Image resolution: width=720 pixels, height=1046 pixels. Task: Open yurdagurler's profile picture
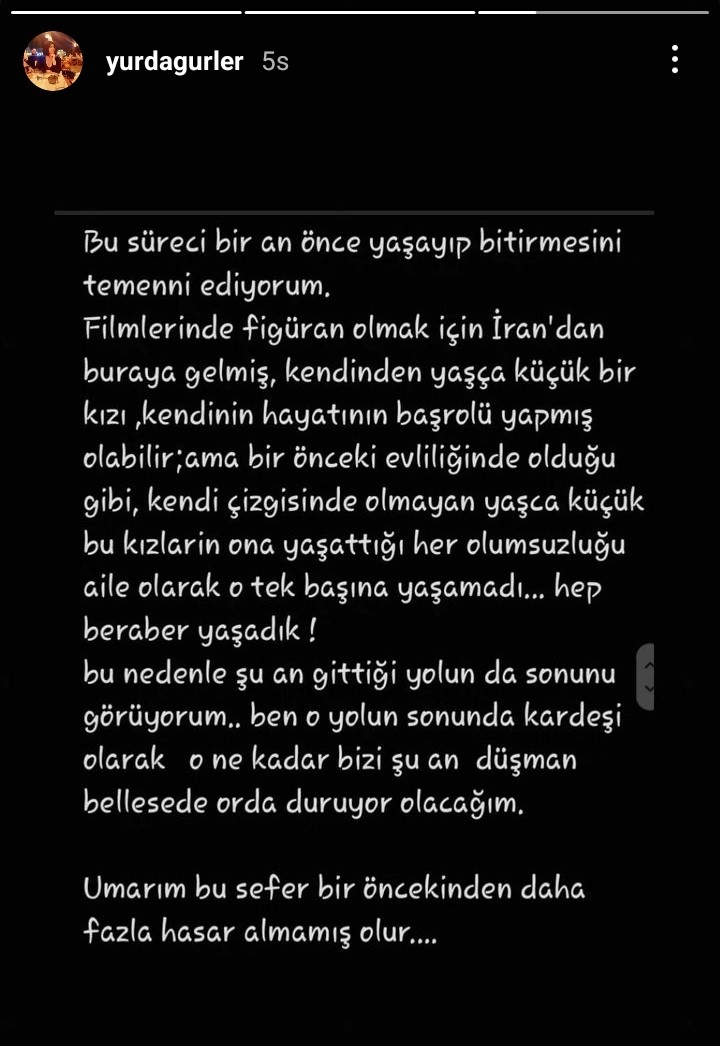click(53, 61)
